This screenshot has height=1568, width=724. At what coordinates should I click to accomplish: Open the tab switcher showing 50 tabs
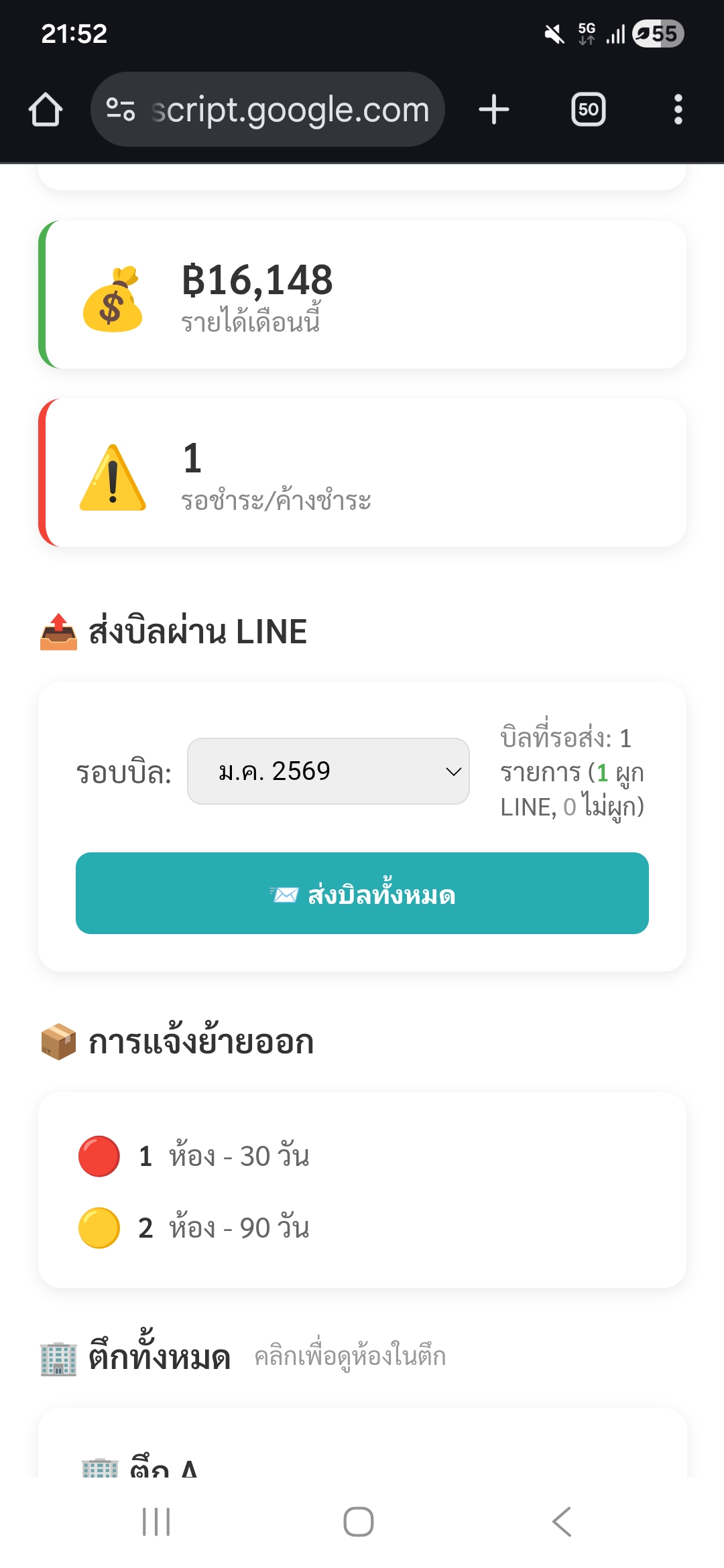coord(588,109)
